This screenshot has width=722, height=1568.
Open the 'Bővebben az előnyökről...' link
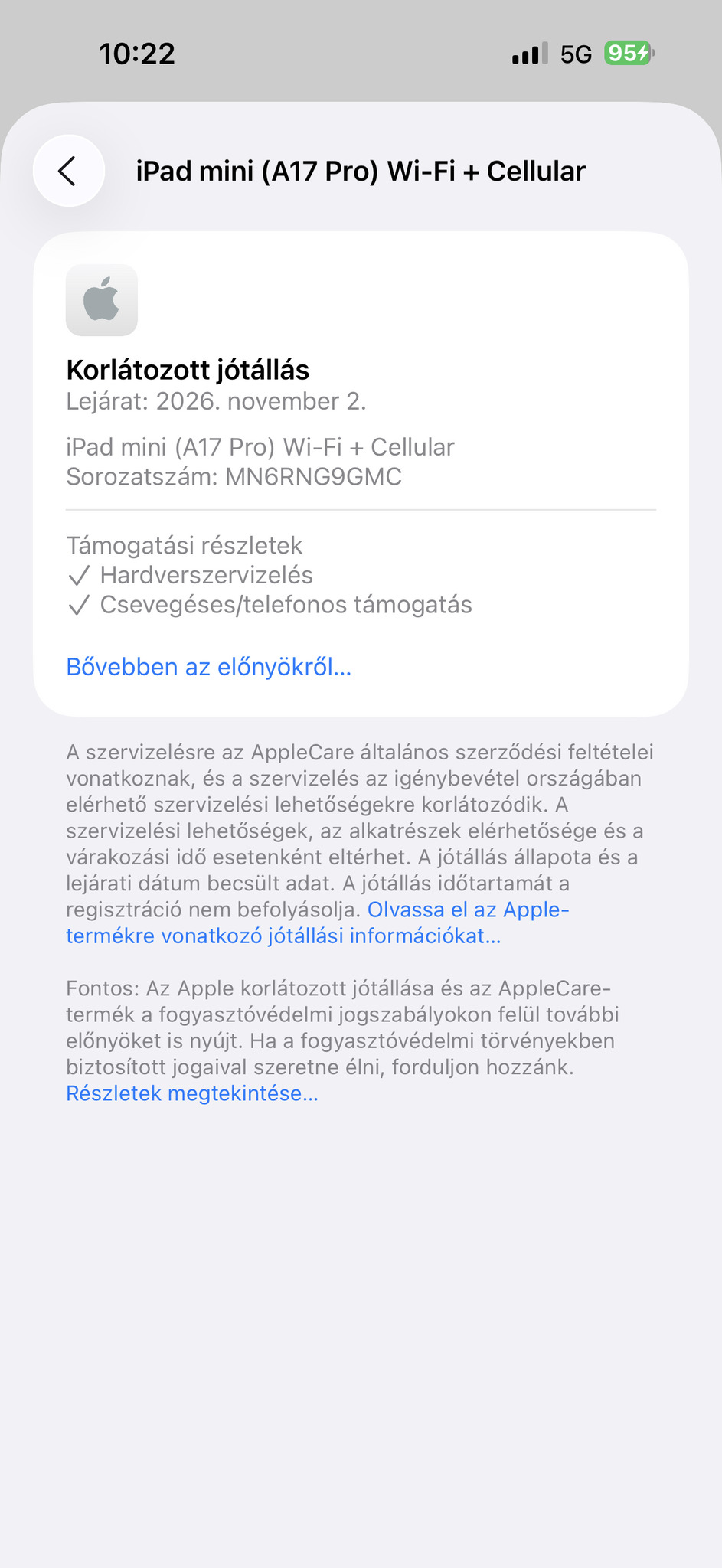point(208,667)
